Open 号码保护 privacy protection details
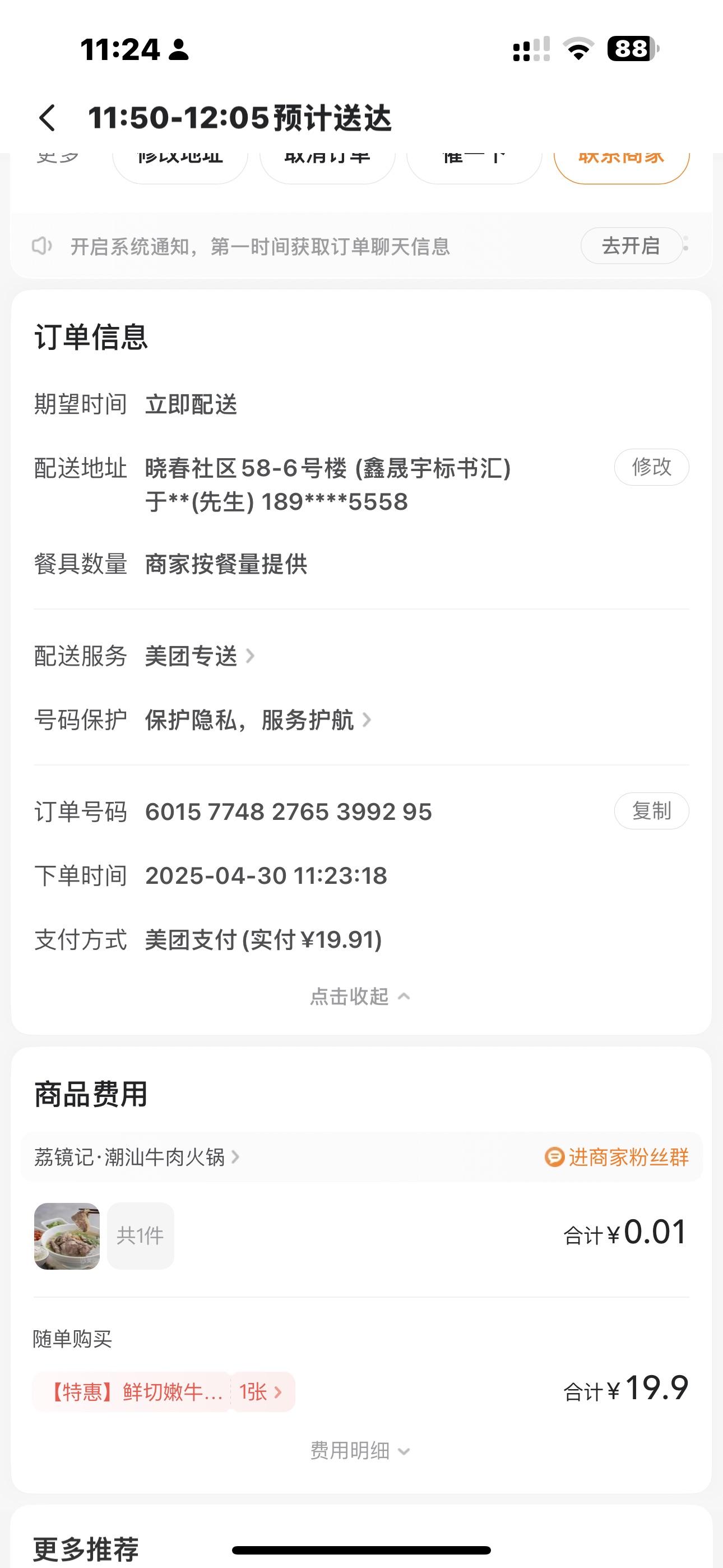723x1568 pixels. pos(257,720)
